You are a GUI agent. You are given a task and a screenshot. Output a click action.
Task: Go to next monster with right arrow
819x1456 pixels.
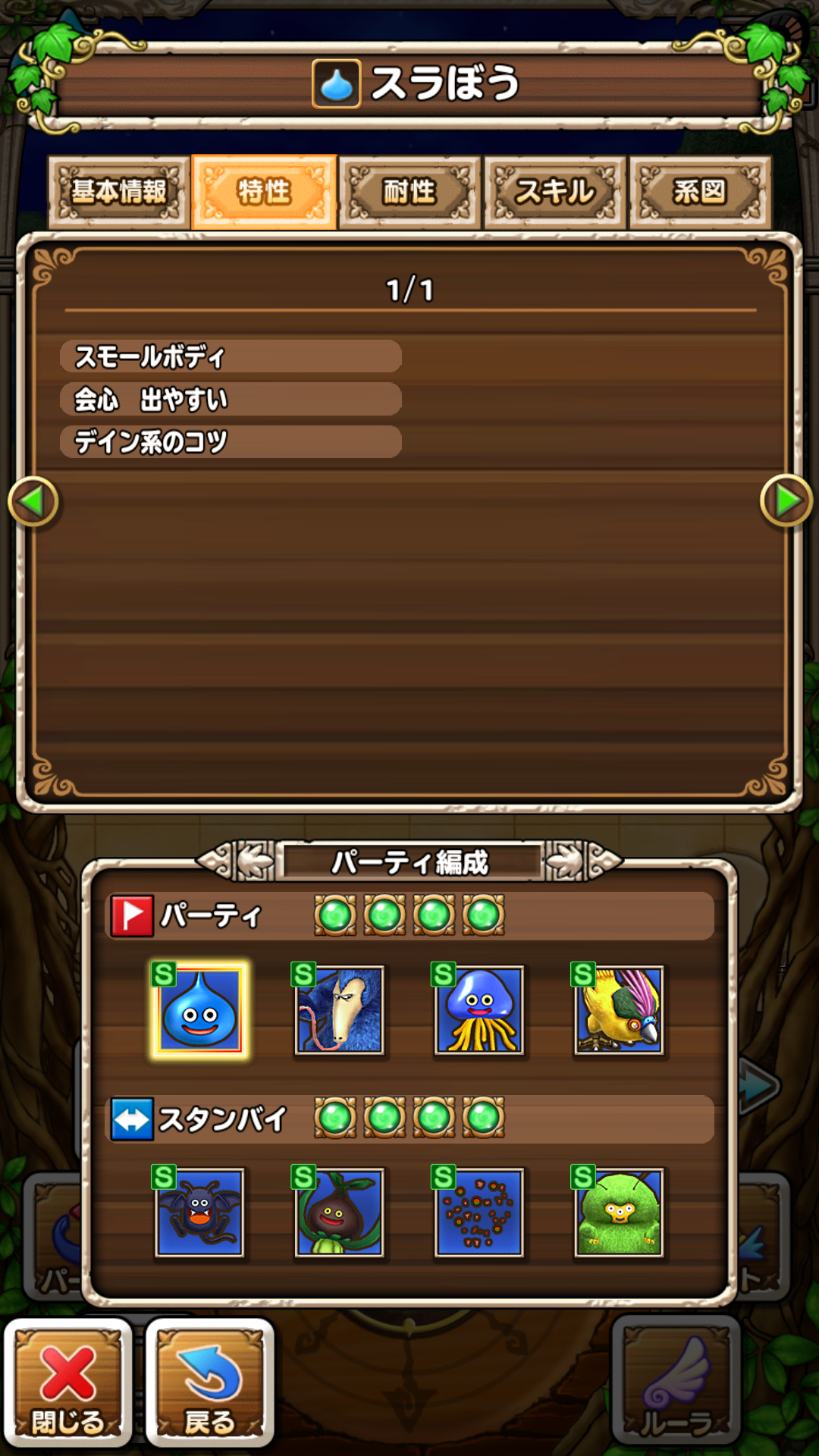(786, 501)
